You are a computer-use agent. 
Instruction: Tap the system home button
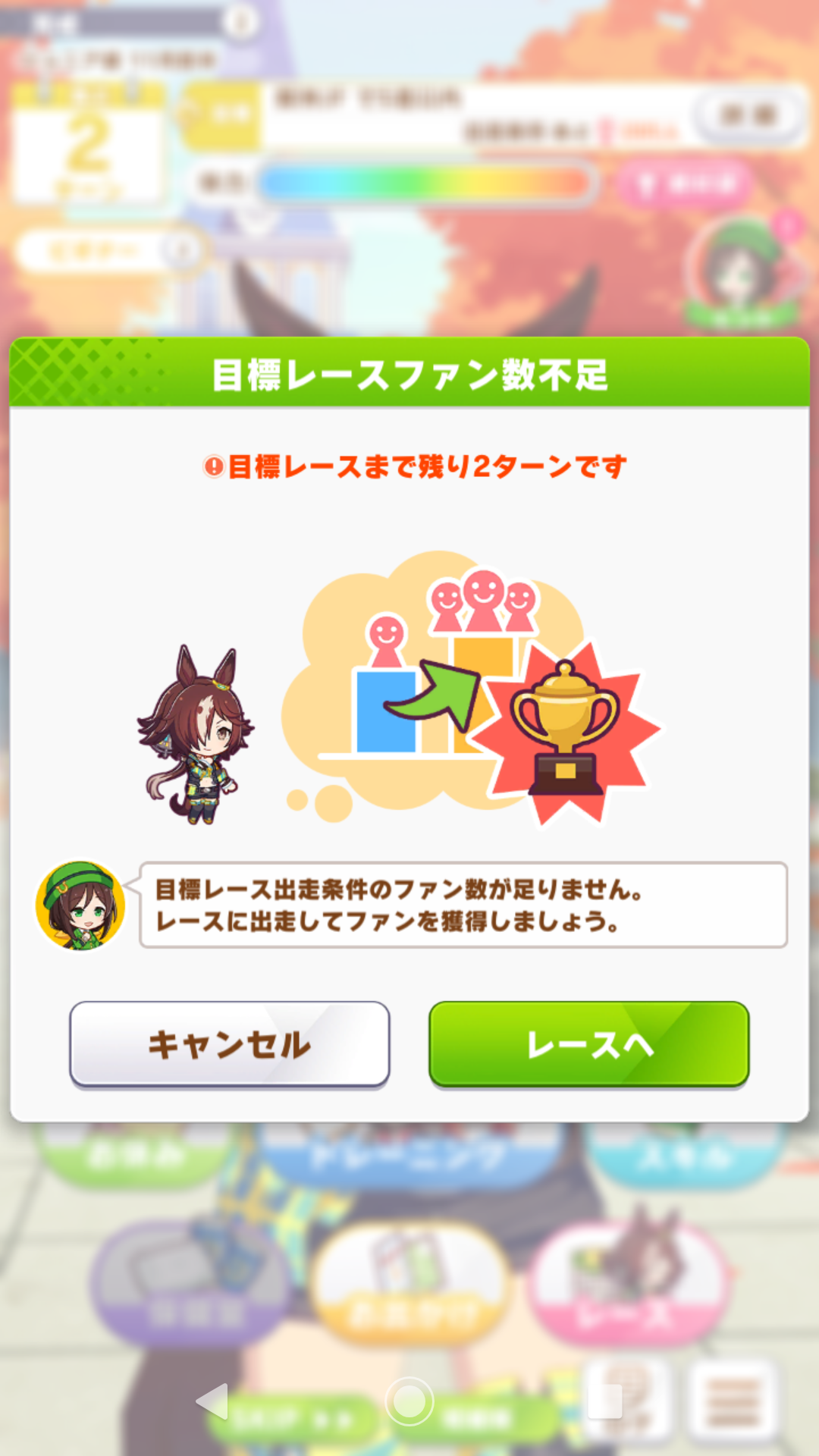pyautogui.click(x=409, y=1401)
